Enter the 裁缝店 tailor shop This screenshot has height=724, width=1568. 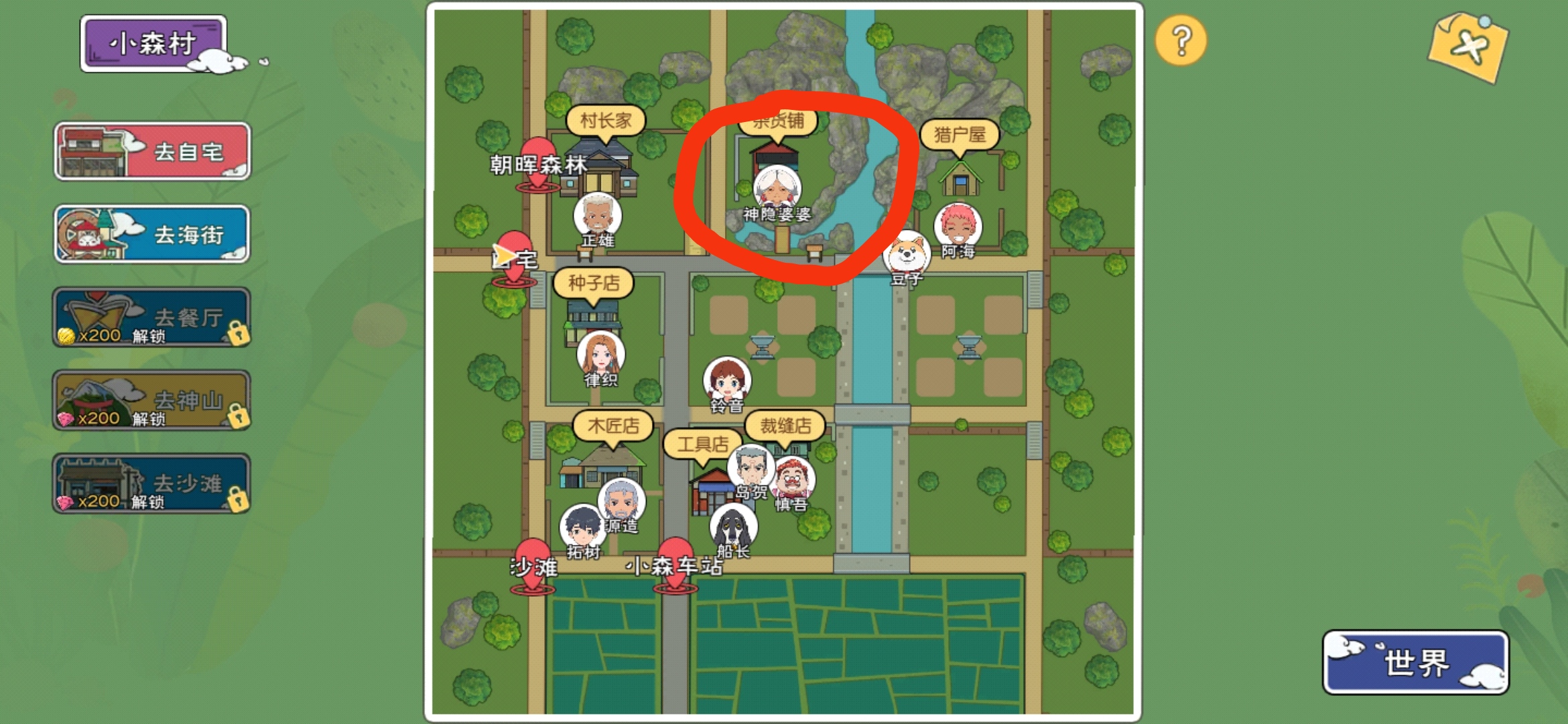click(x=785, y=426)
